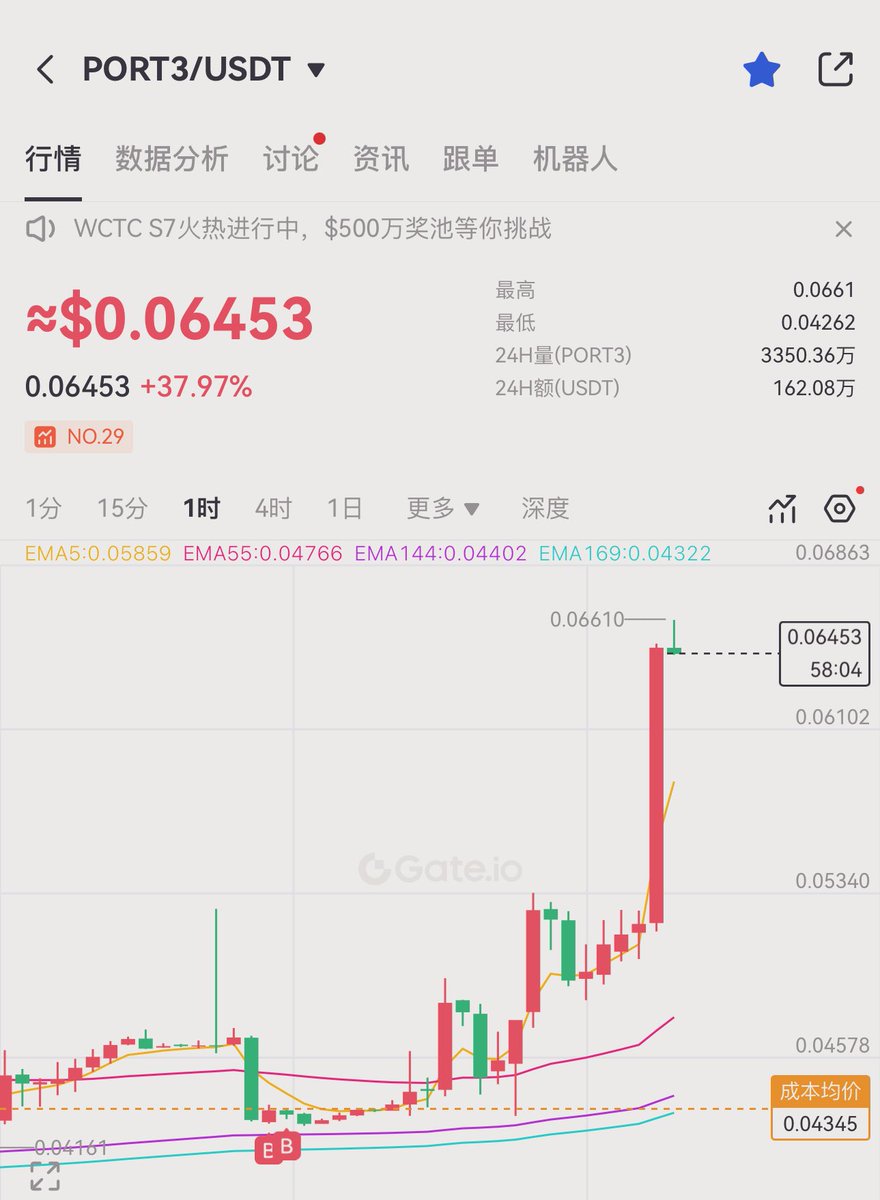Image resolution: width=880 pixels, height=1200 pixels.
Task: Switch to the 讨论 tab
Action: (x=290, y=158)
